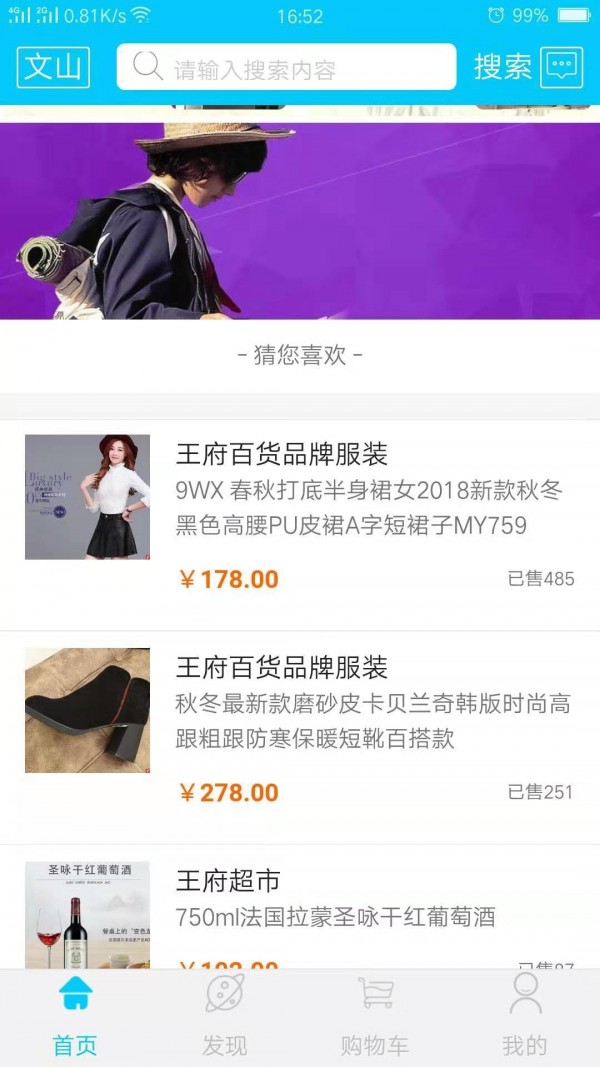Switch to the 发现 tab

click(225, 1017)
